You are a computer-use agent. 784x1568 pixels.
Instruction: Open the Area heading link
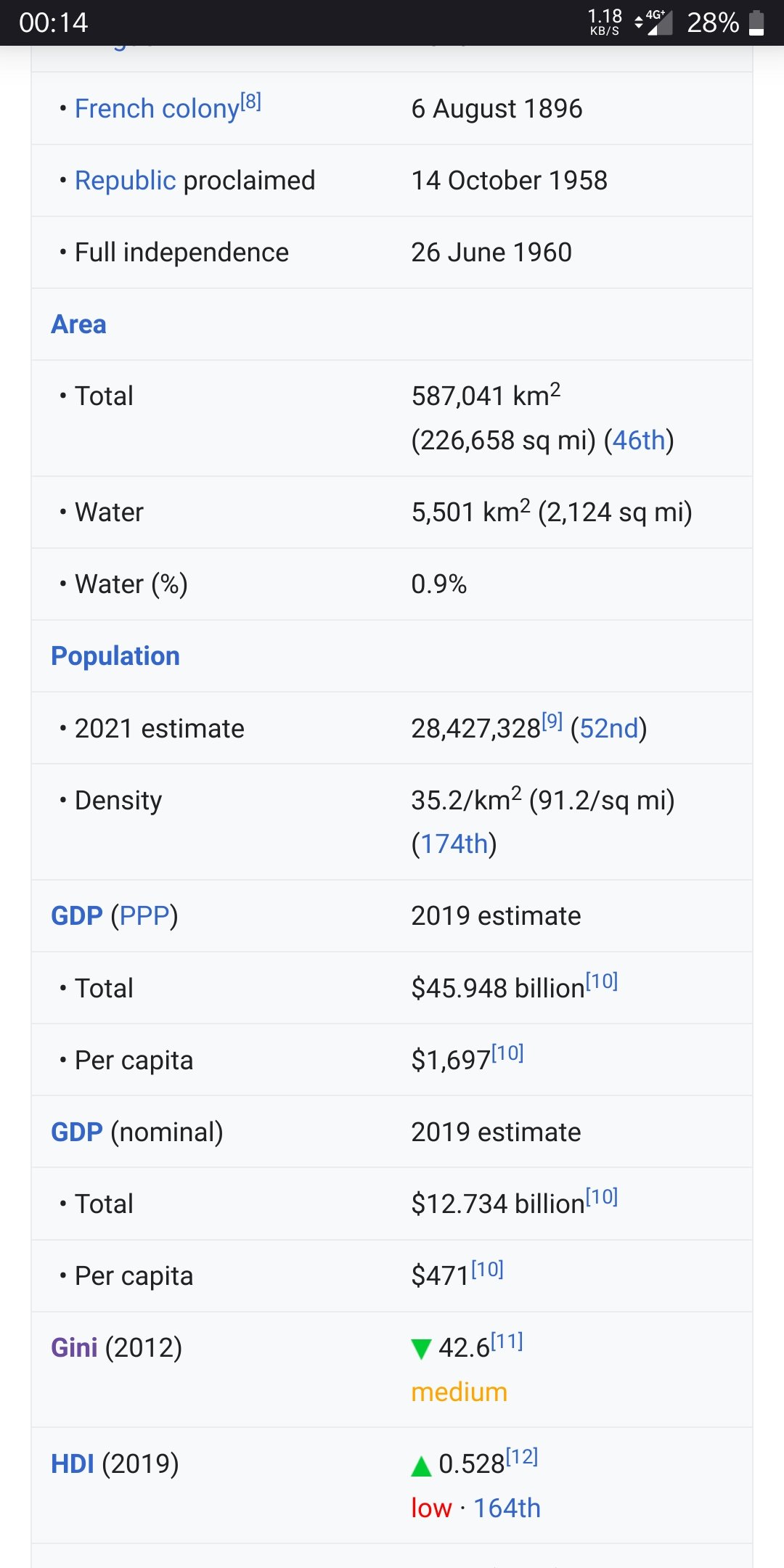coord(78,324)
